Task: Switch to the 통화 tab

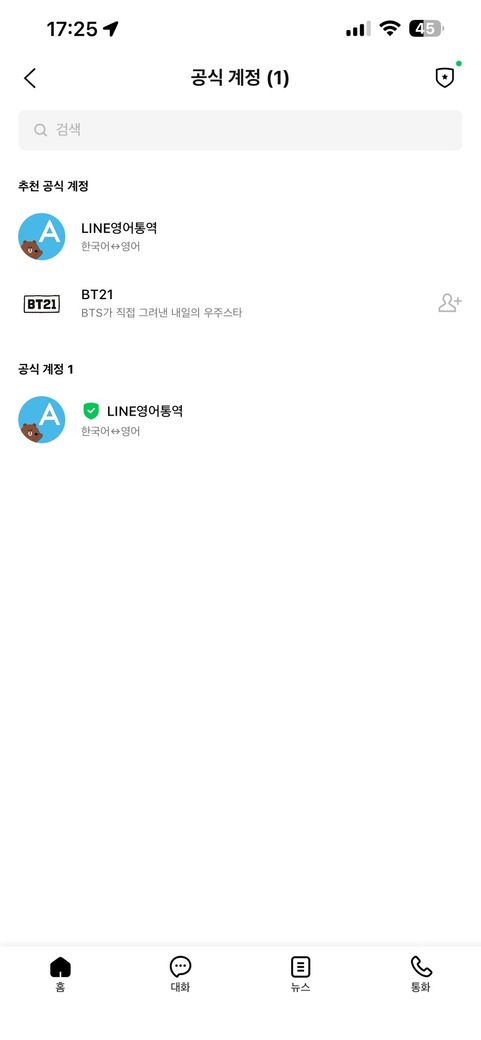Action: (x=421, y=974)
